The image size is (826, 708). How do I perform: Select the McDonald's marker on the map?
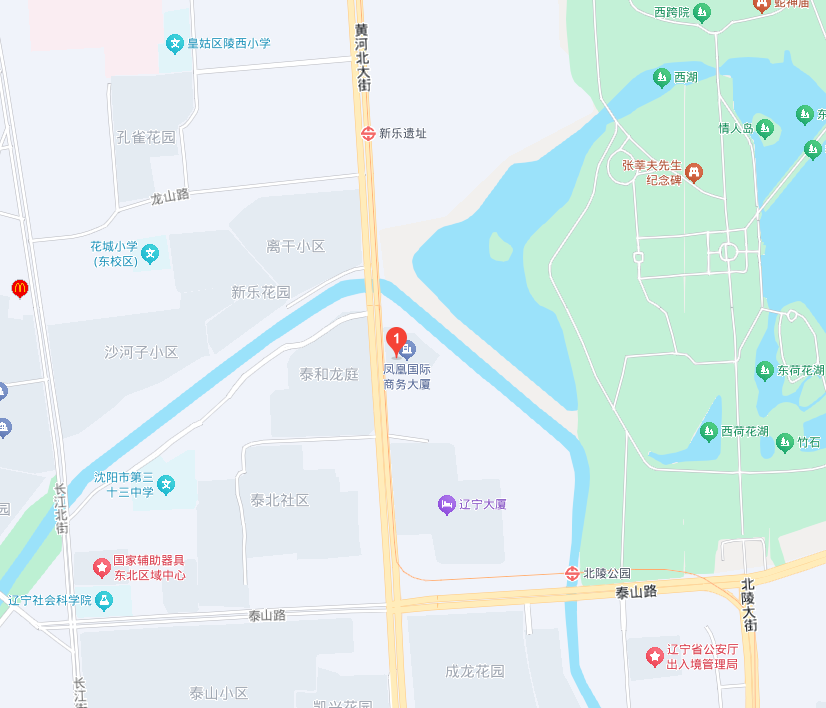pos(19,289)
